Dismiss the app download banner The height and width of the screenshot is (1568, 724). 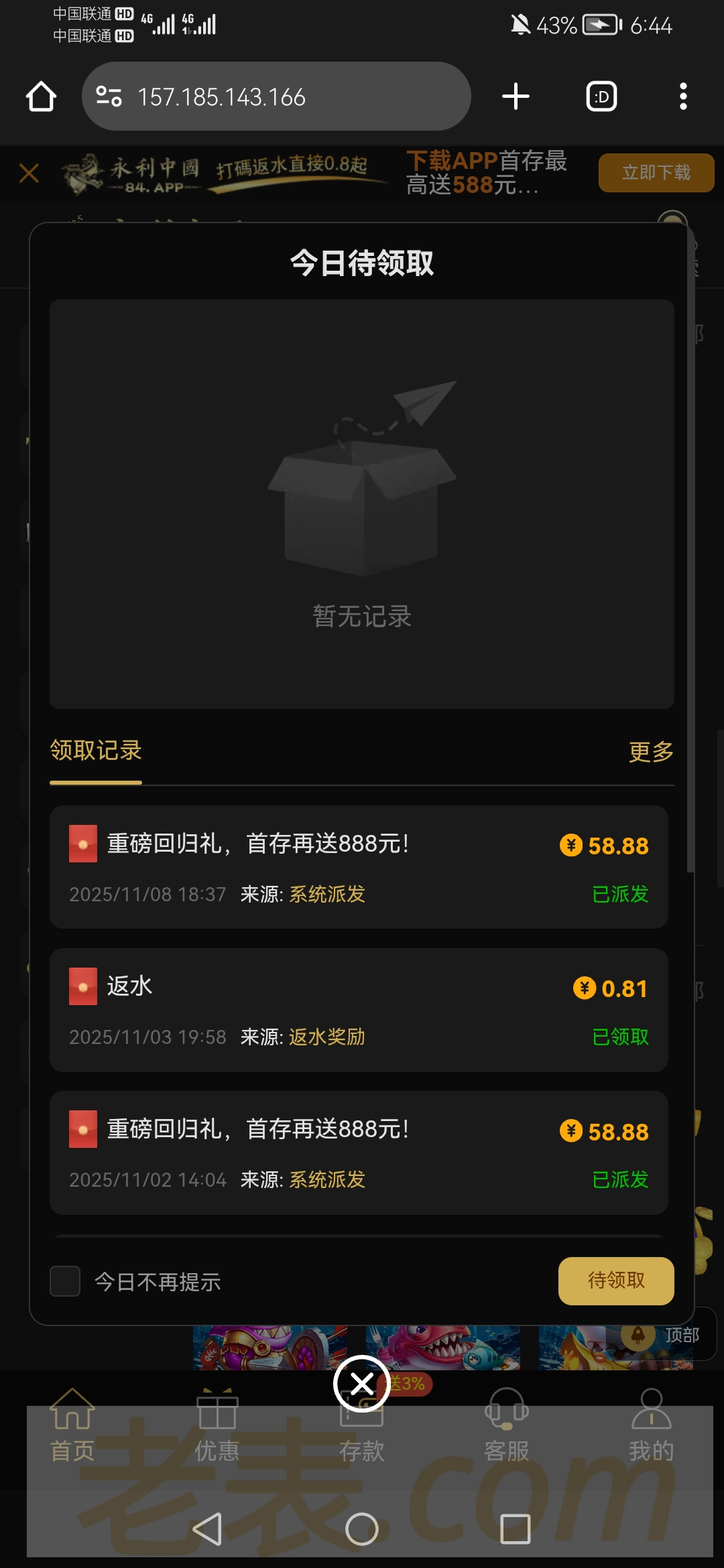click(x=29, y=174)
